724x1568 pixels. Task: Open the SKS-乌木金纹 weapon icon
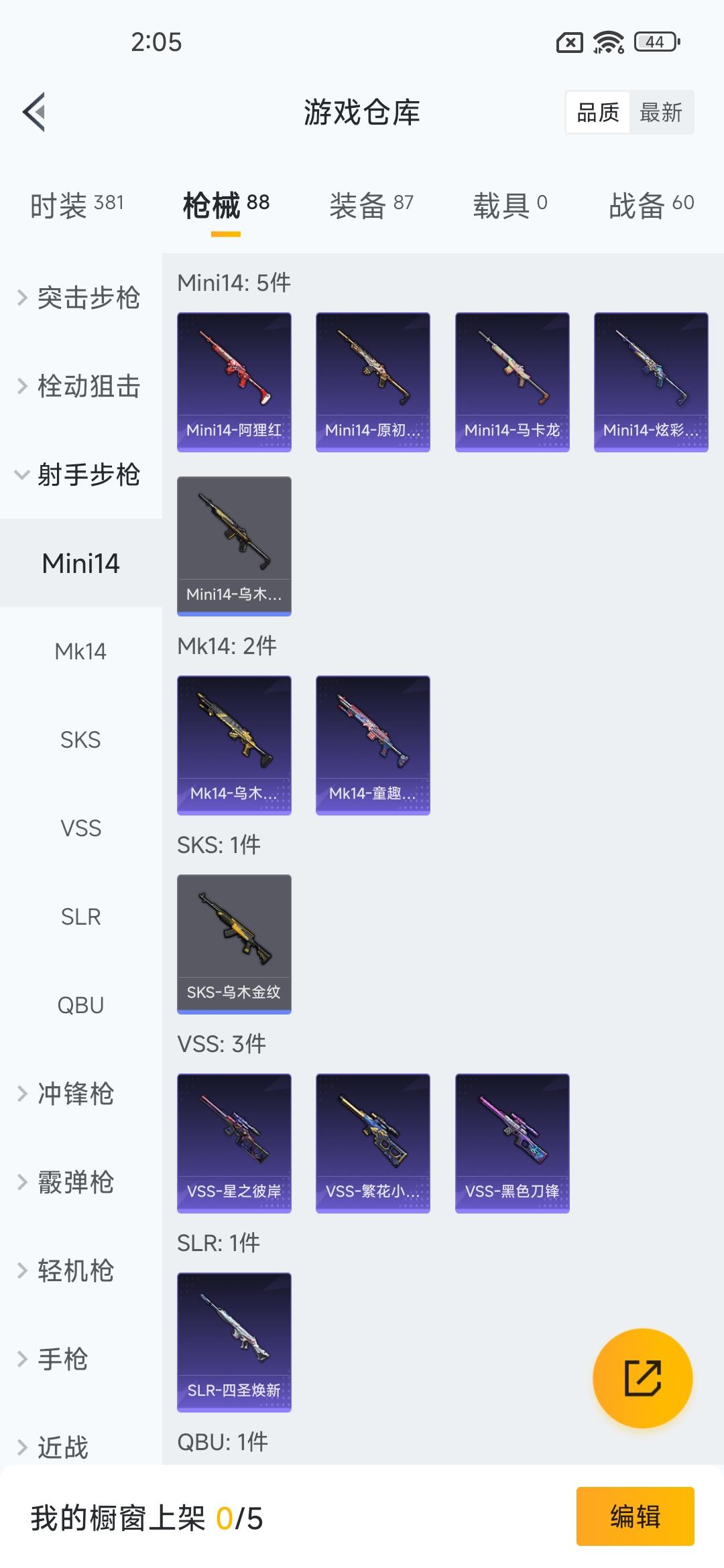coord(233,943)
